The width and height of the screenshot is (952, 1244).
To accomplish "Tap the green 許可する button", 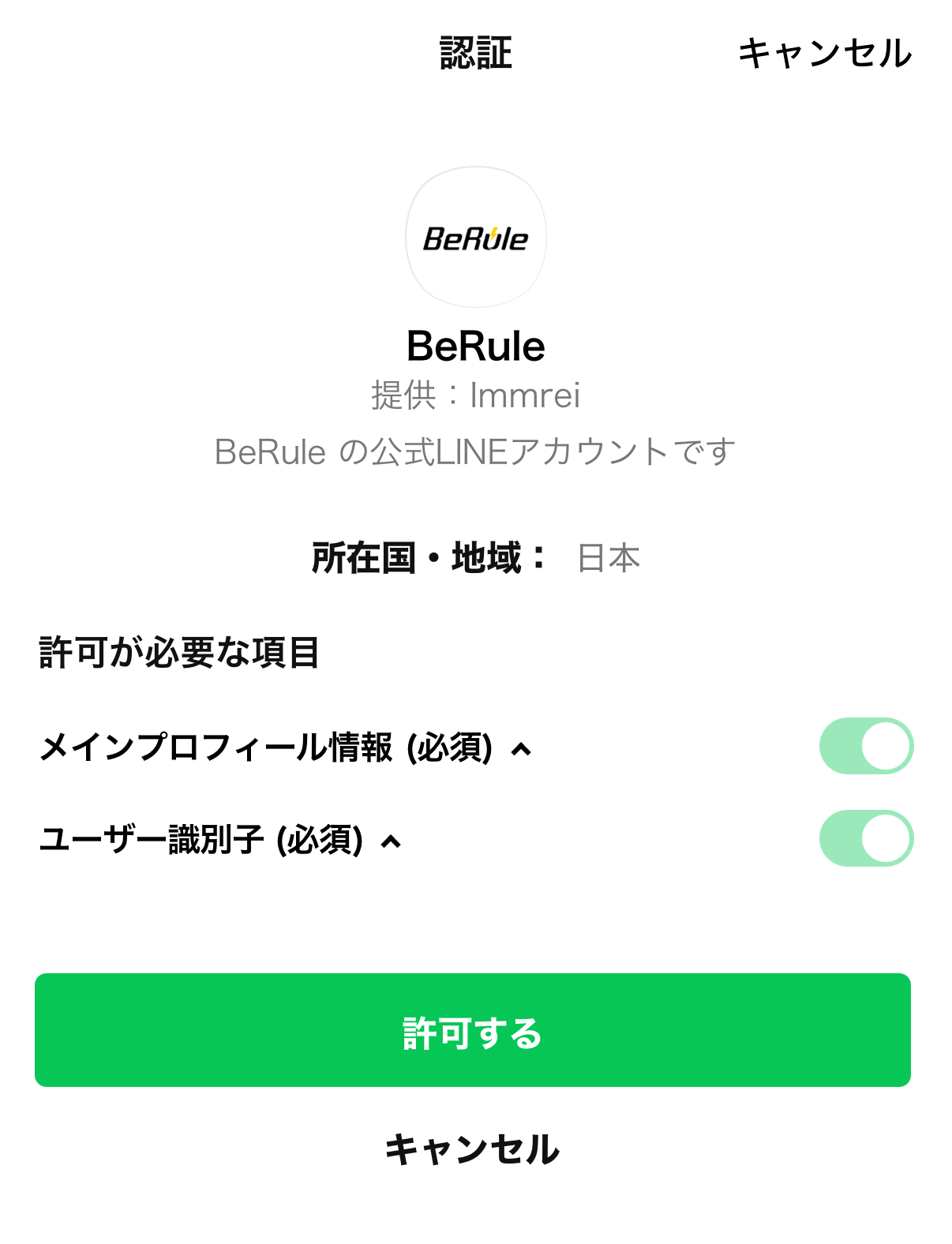I will click(472, 1030).
